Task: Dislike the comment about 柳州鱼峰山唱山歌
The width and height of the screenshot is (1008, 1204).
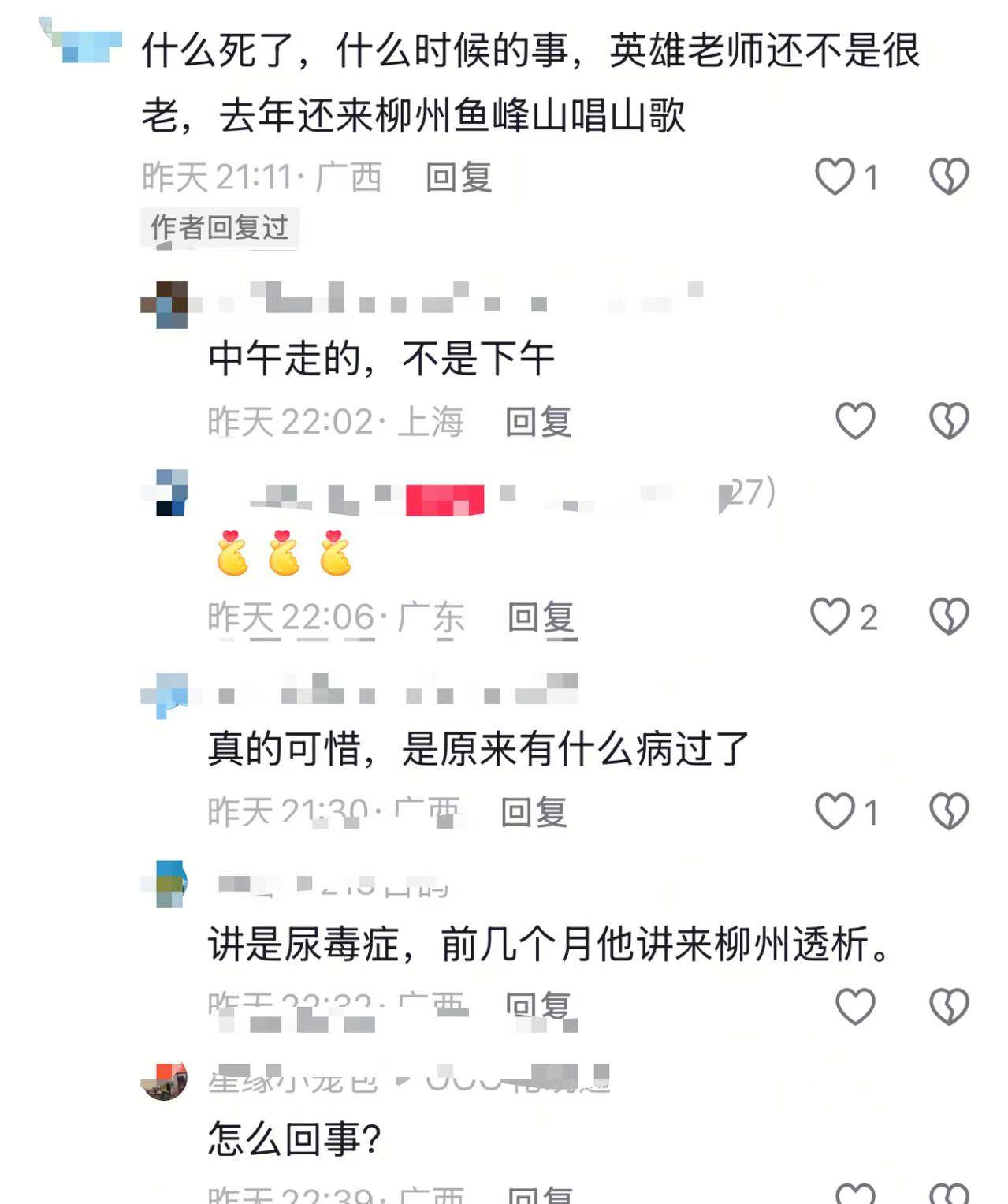Action: coord(949,176)
